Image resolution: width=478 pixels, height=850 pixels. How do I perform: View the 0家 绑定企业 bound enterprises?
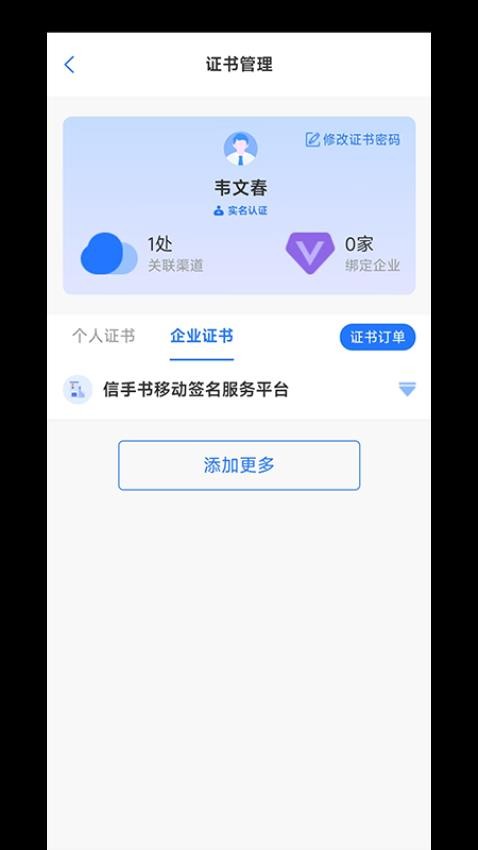pos(343,254)
